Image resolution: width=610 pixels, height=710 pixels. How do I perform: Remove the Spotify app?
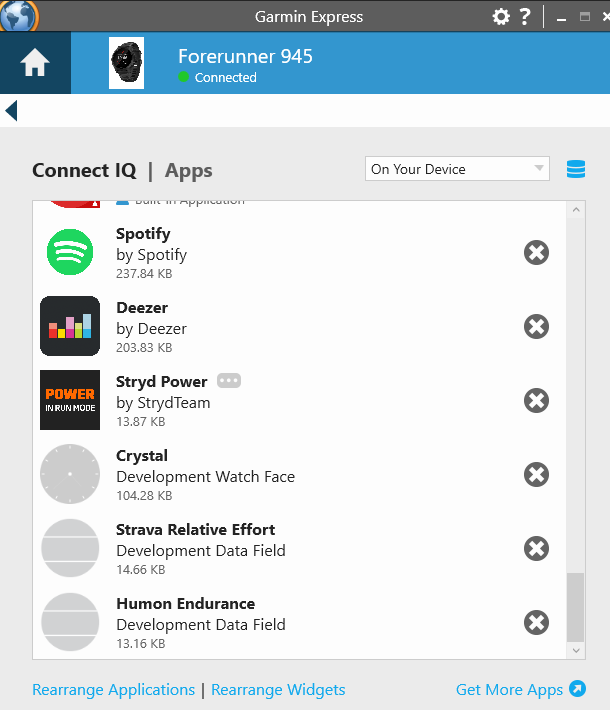pyautogui.click(x=537, y=253)
